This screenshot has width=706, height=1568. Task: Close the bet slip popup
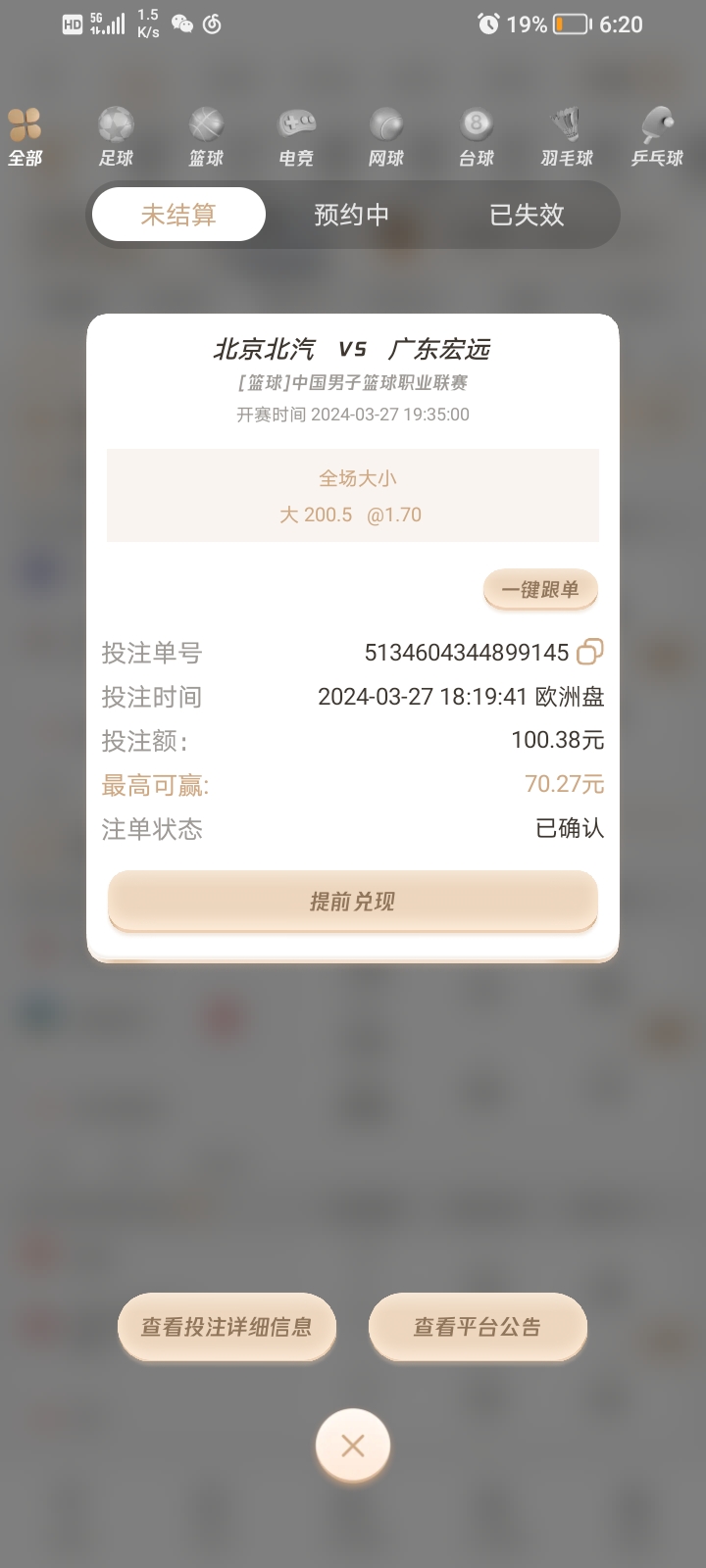(x=353, y=1445)
